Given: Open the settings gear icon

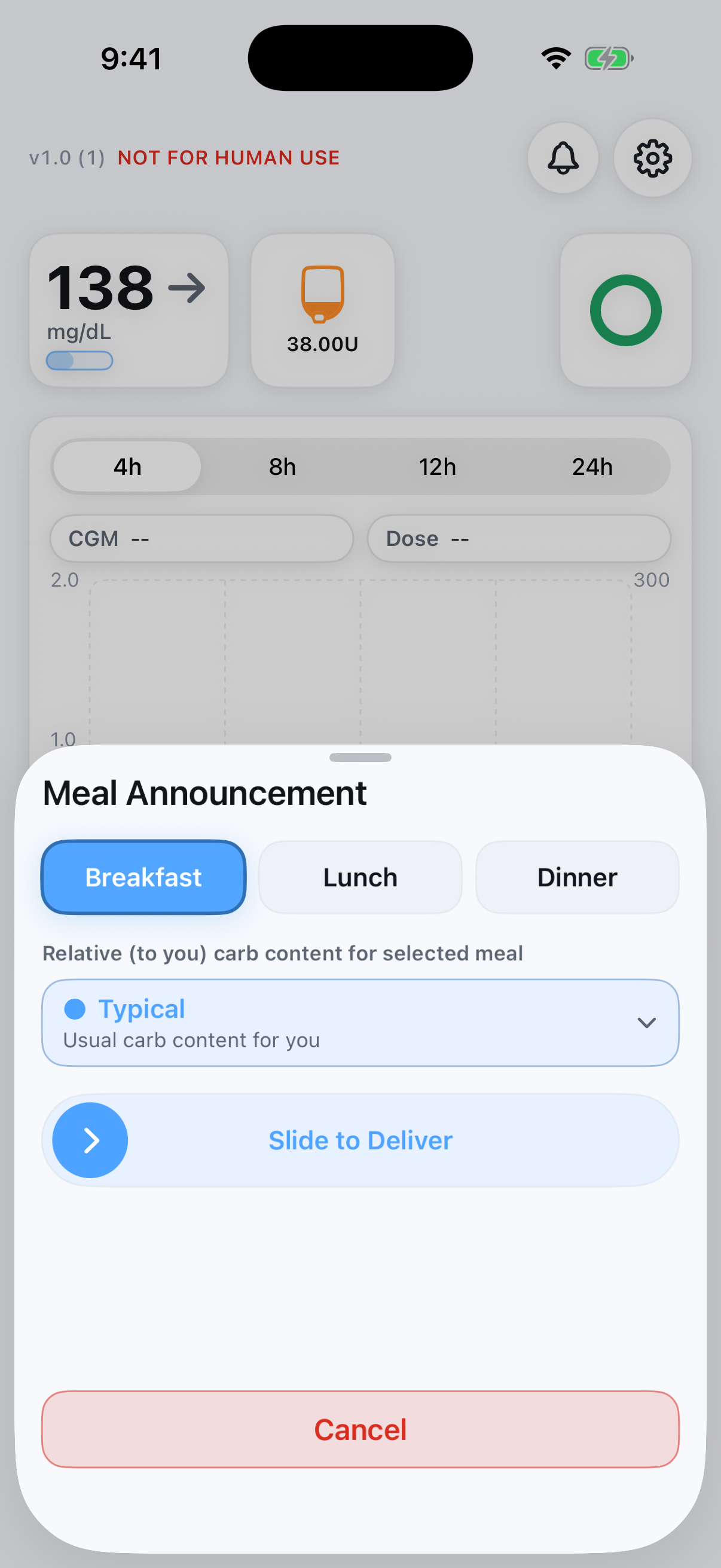Looking at the screenshot, I should (x=652, y=158).
